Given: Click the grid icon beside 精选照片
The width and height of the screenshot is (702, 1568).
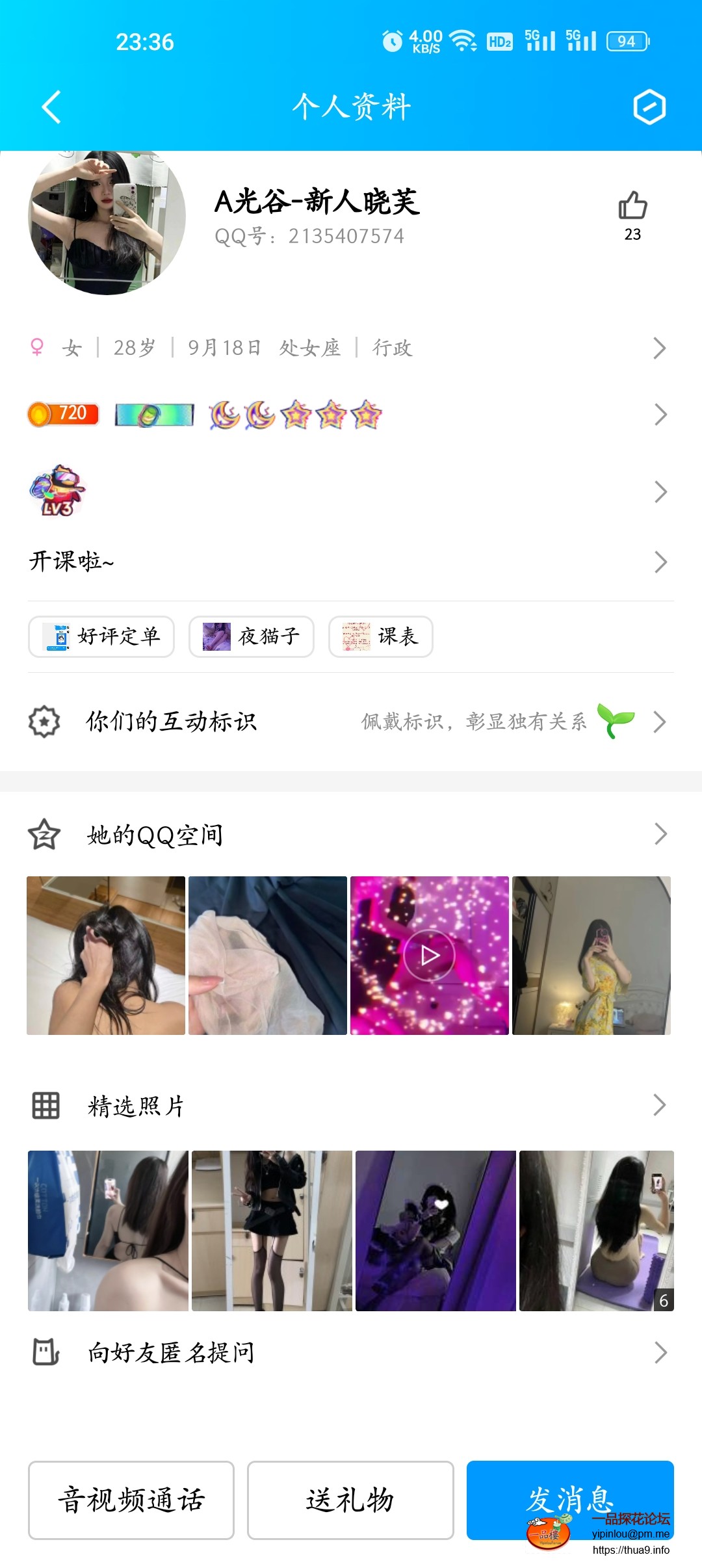Looking at the screenshot, I should pos(43,1106).
